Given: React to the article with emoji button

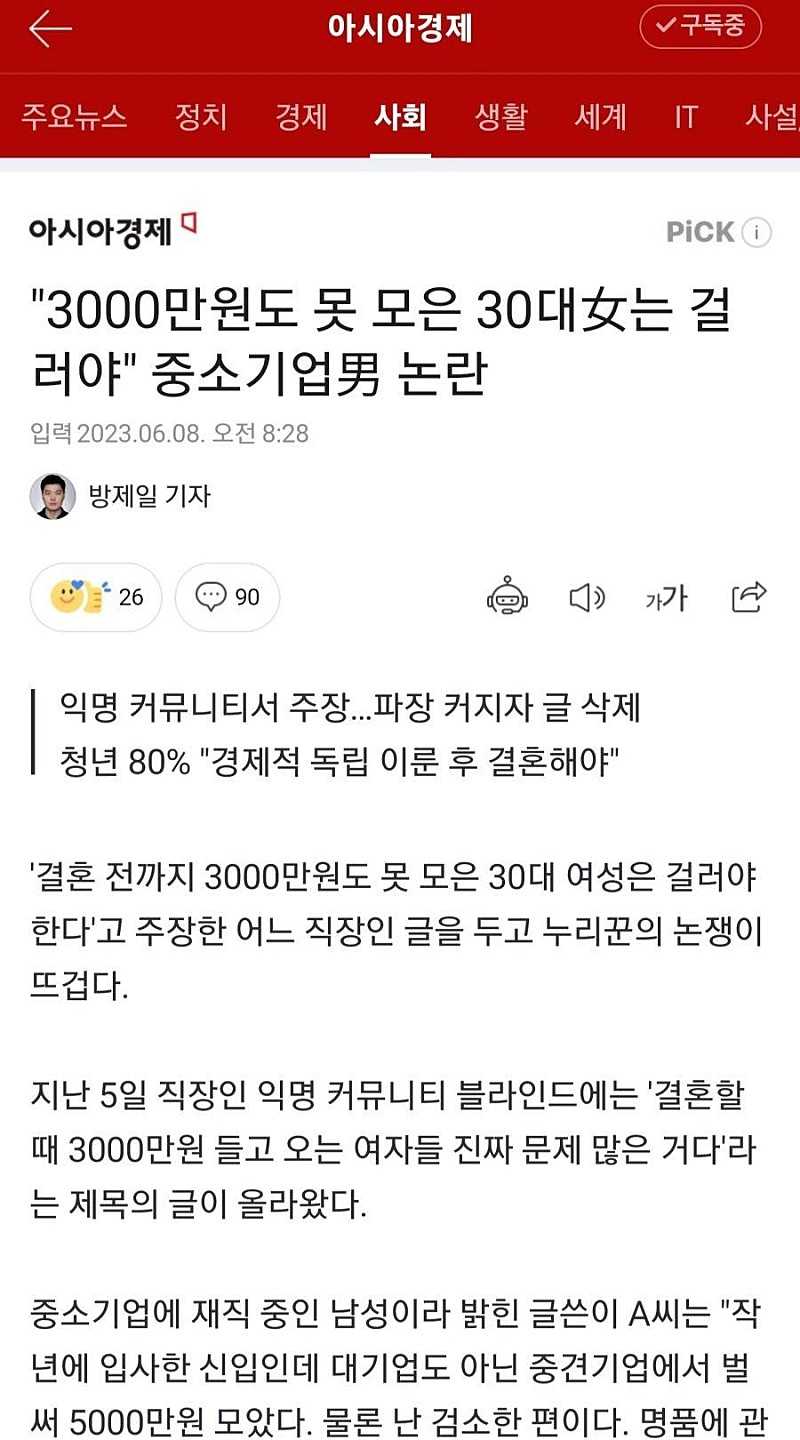Looking at the screenshot, I should click(x=96, y=597).
